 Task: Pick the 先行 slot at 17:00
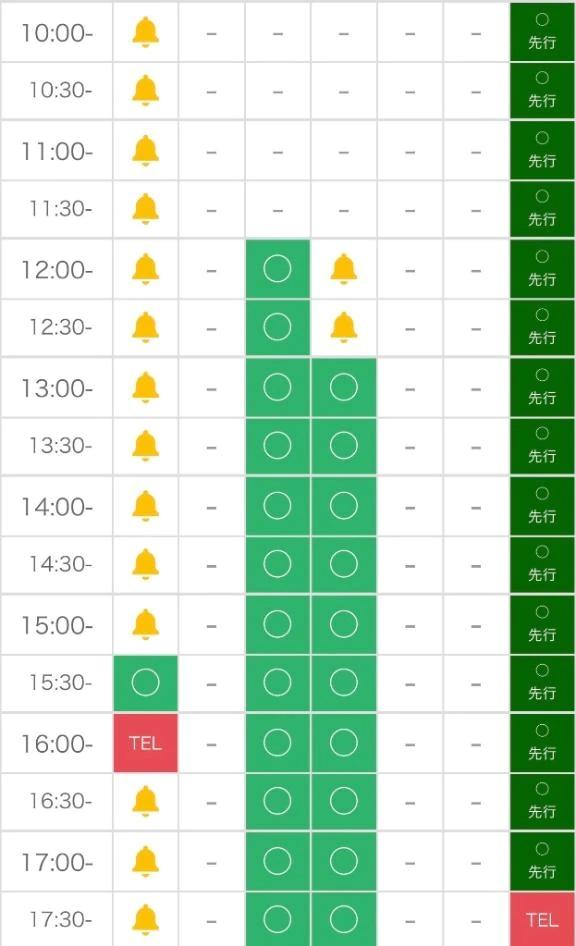click(542, 861)
